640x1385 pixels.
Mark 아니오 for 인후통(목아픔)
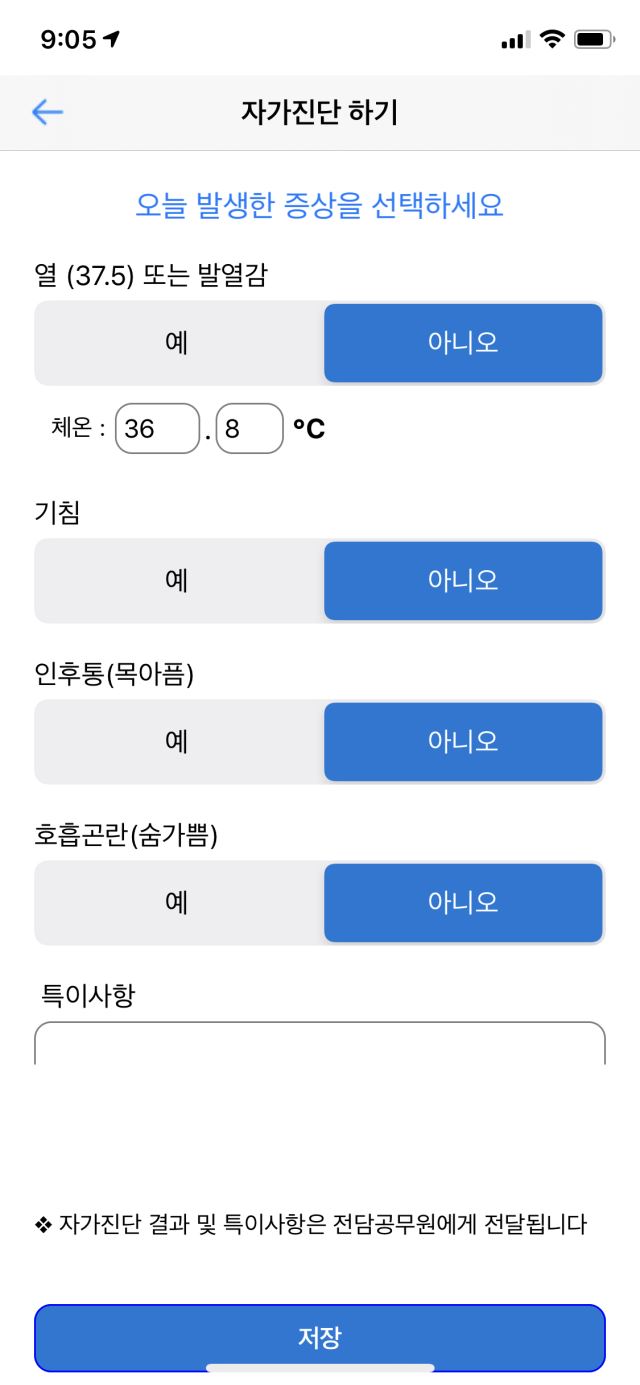(463, 742)
